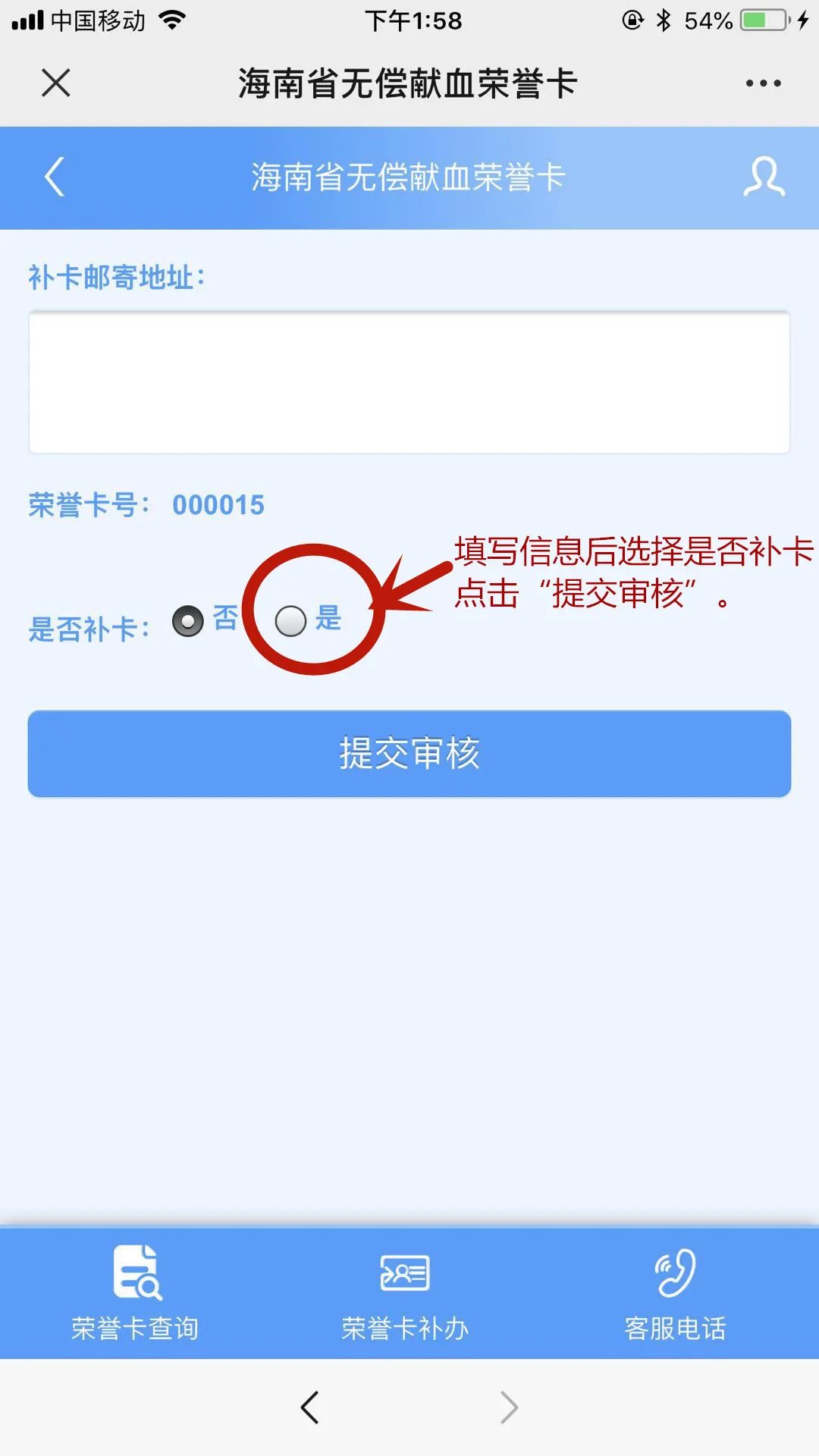Click the 补卡邮寄地址 address input box
This screenshot has height=1456, width=819.
[x=408, y=378]
